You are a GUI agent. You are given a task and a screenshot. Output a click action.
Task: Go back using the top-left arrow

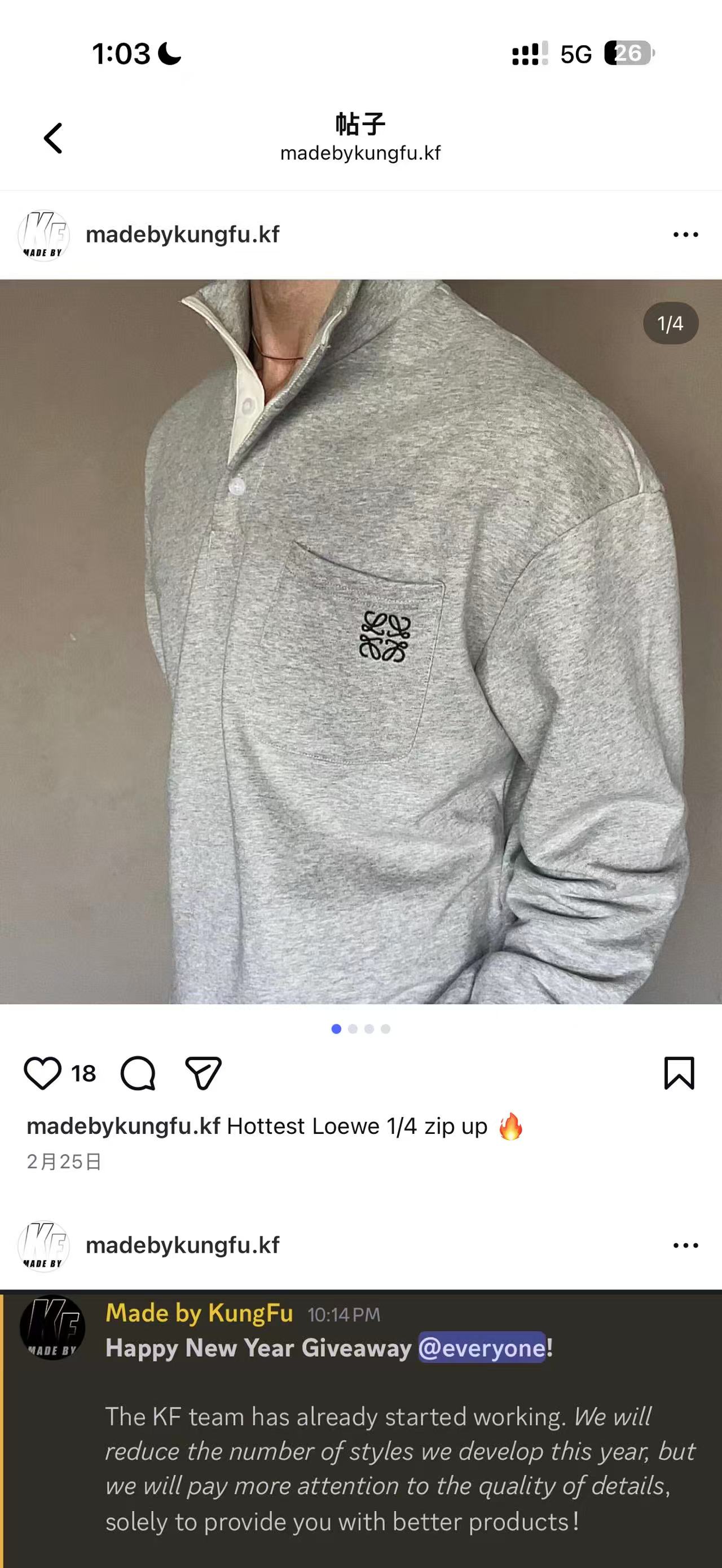(53, 138)
